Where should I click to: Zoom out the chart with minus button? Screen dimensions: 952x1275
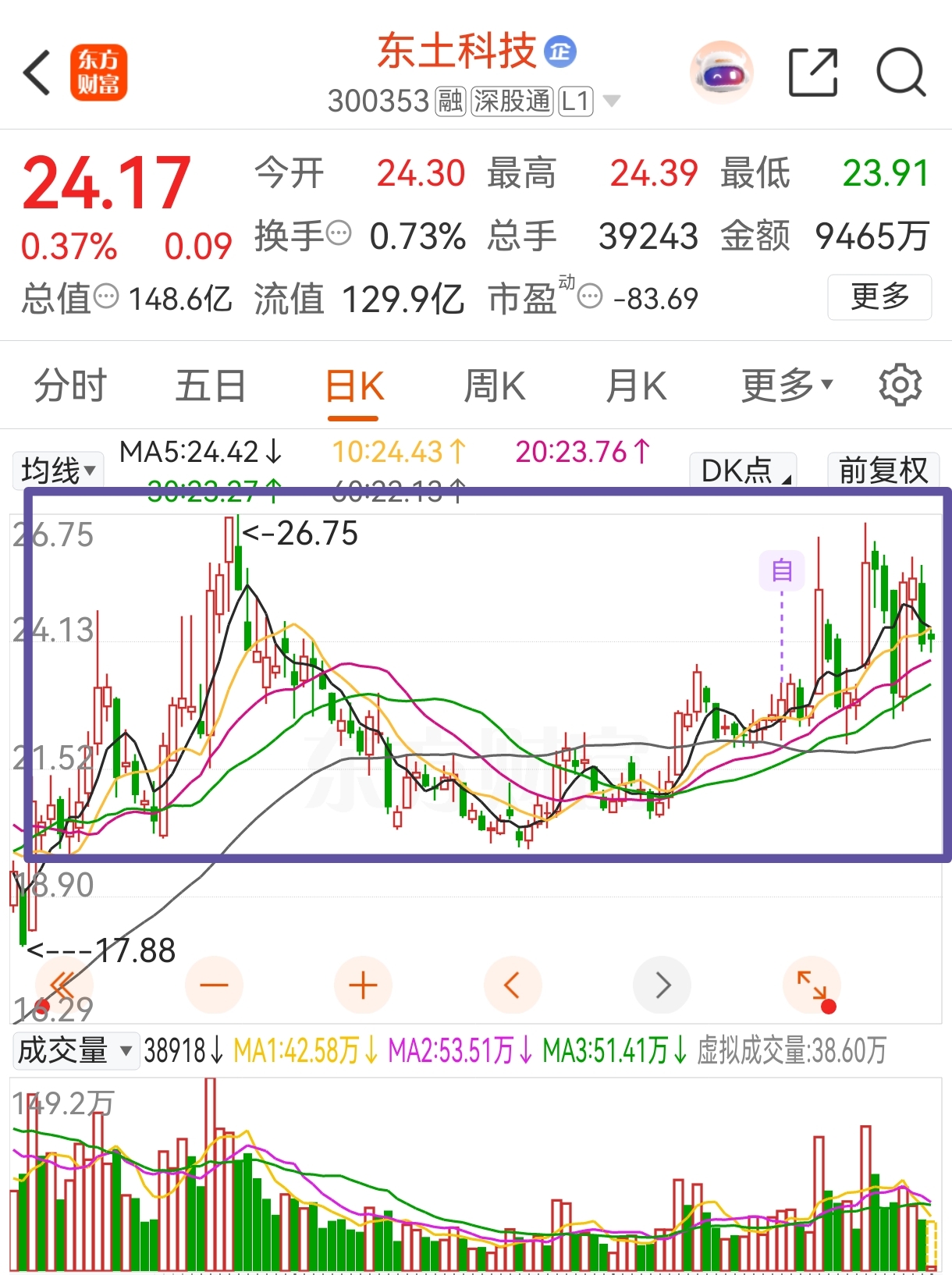pyautogui.click(x=214, y=985)
